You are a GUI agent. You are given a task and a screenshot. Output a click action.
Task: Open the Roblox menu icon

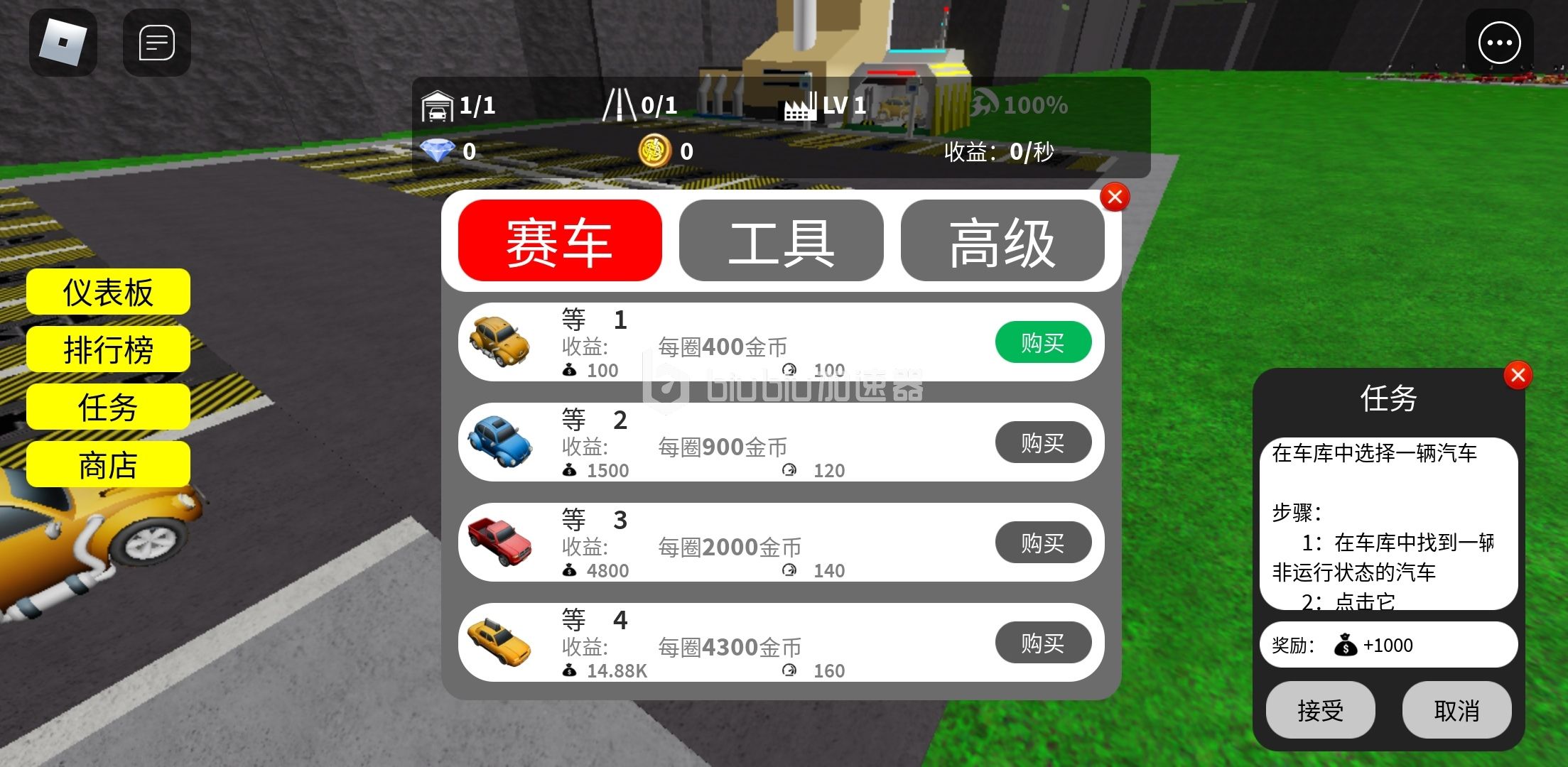pos(63,43)
